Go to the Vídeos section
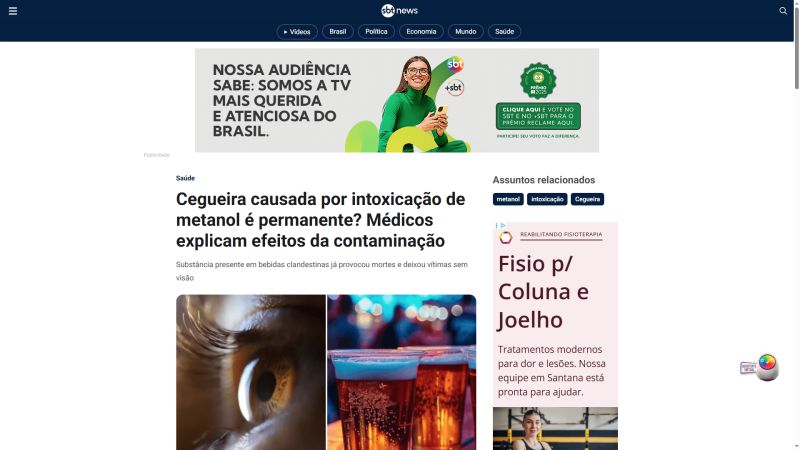The height and width of the screenshot is (450, 800). point(297,32)
